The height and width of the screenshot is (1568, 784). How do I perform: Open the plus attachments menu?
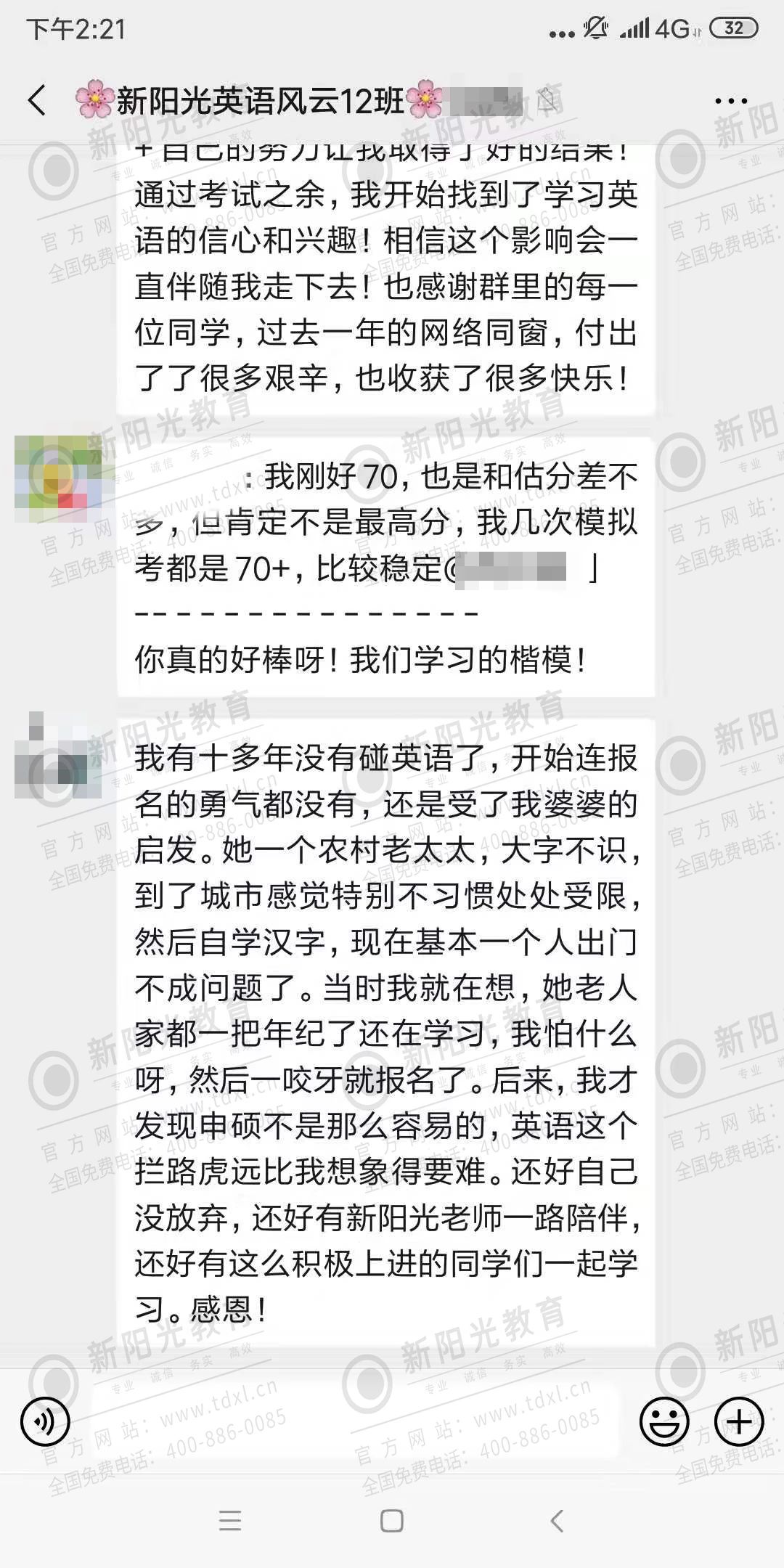point(739,1421)
